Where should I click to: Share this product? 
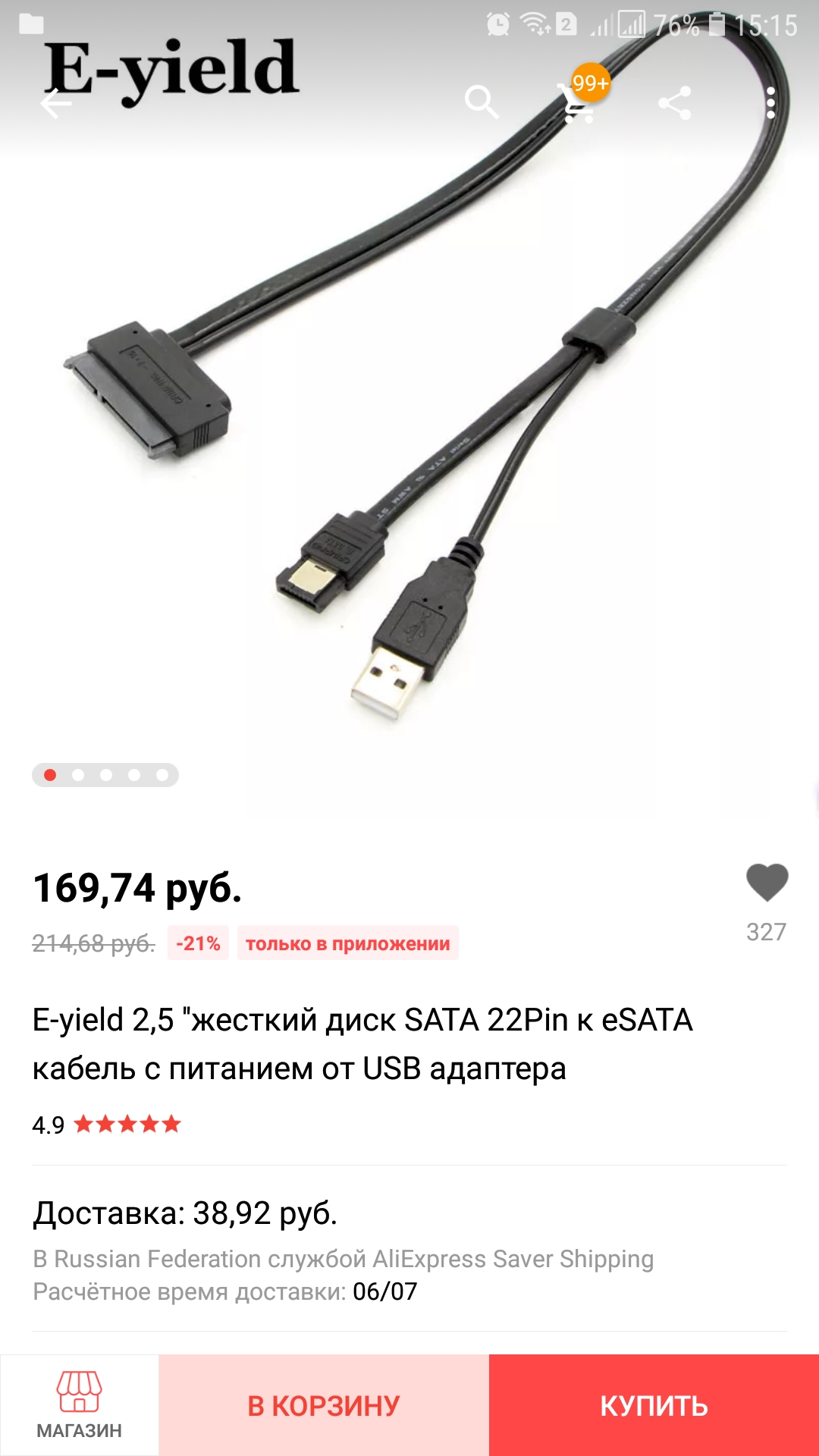coord(674,103)
